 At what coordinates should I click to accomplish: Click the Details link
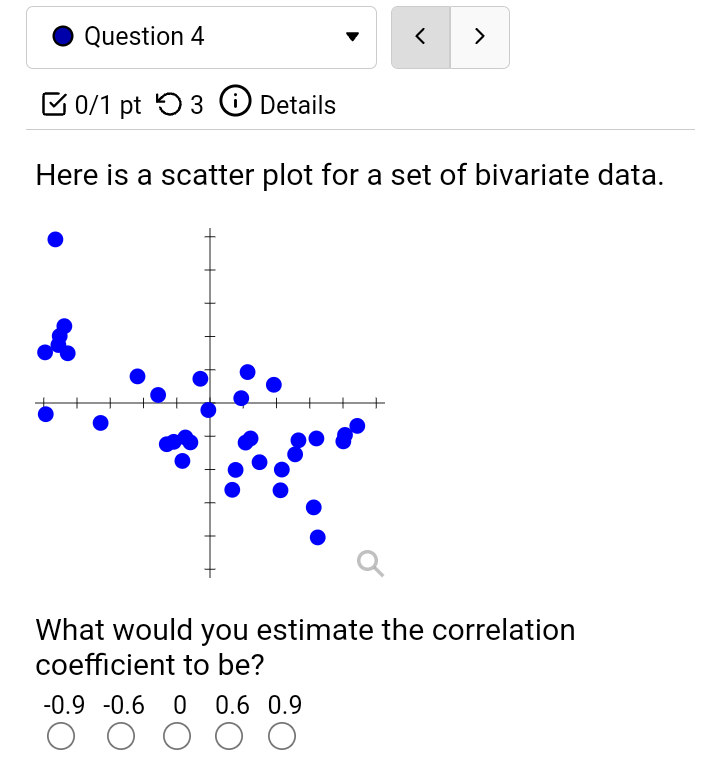click(x=294, y=104)
